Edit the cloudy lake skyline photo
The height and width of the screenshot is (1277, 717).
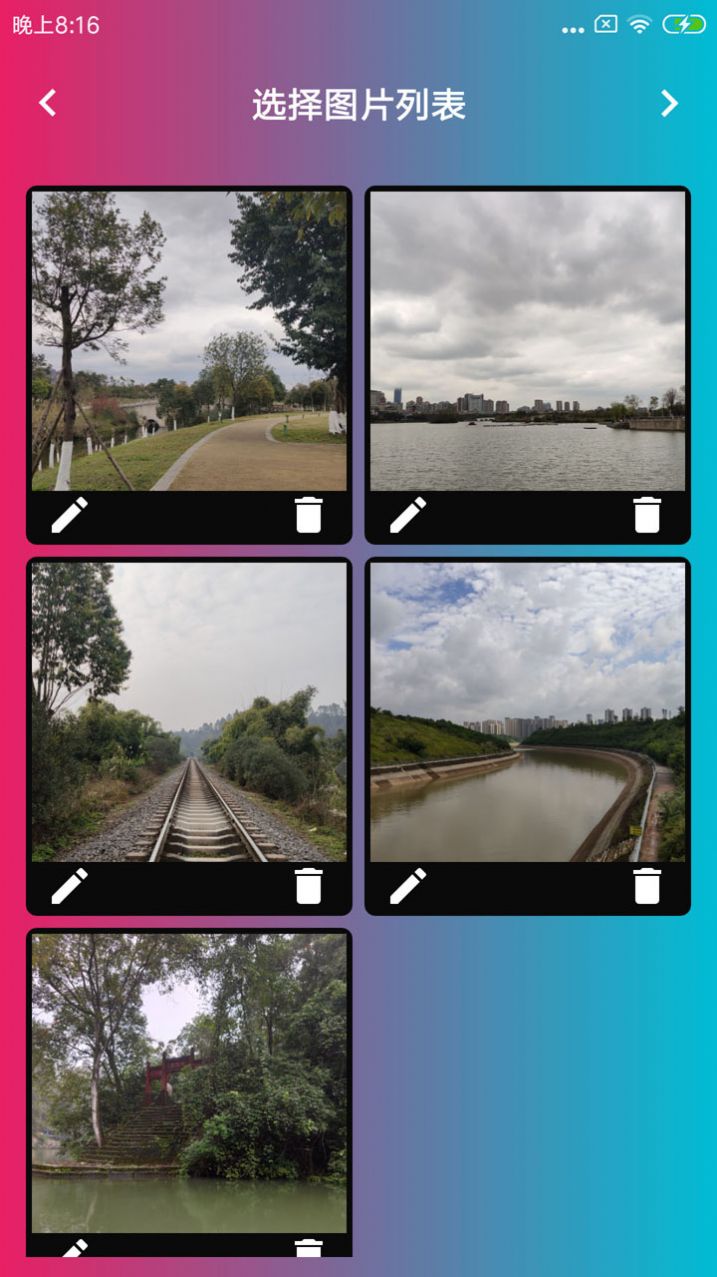point(408,515)
